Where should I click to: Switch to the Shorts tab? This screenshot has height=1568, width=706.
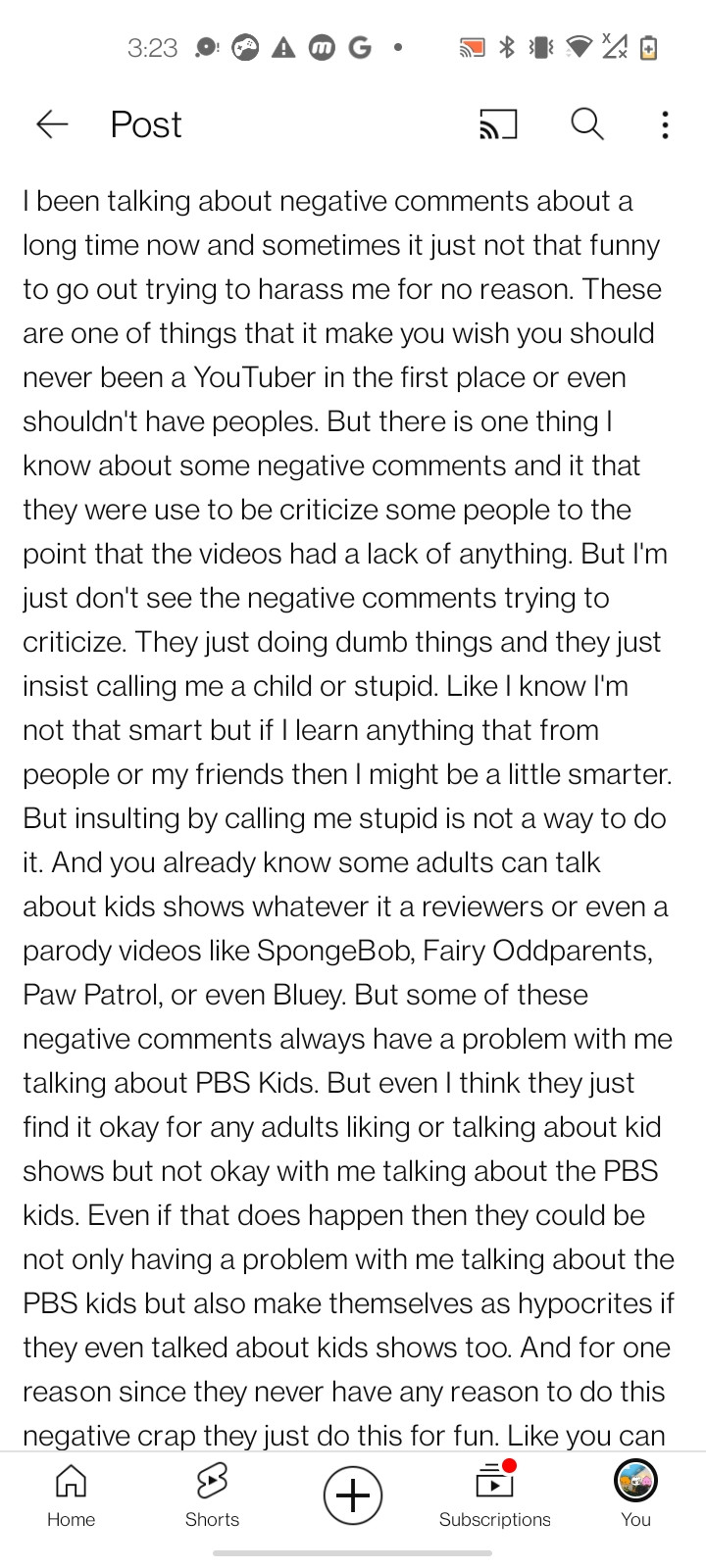coord(212,1495)
